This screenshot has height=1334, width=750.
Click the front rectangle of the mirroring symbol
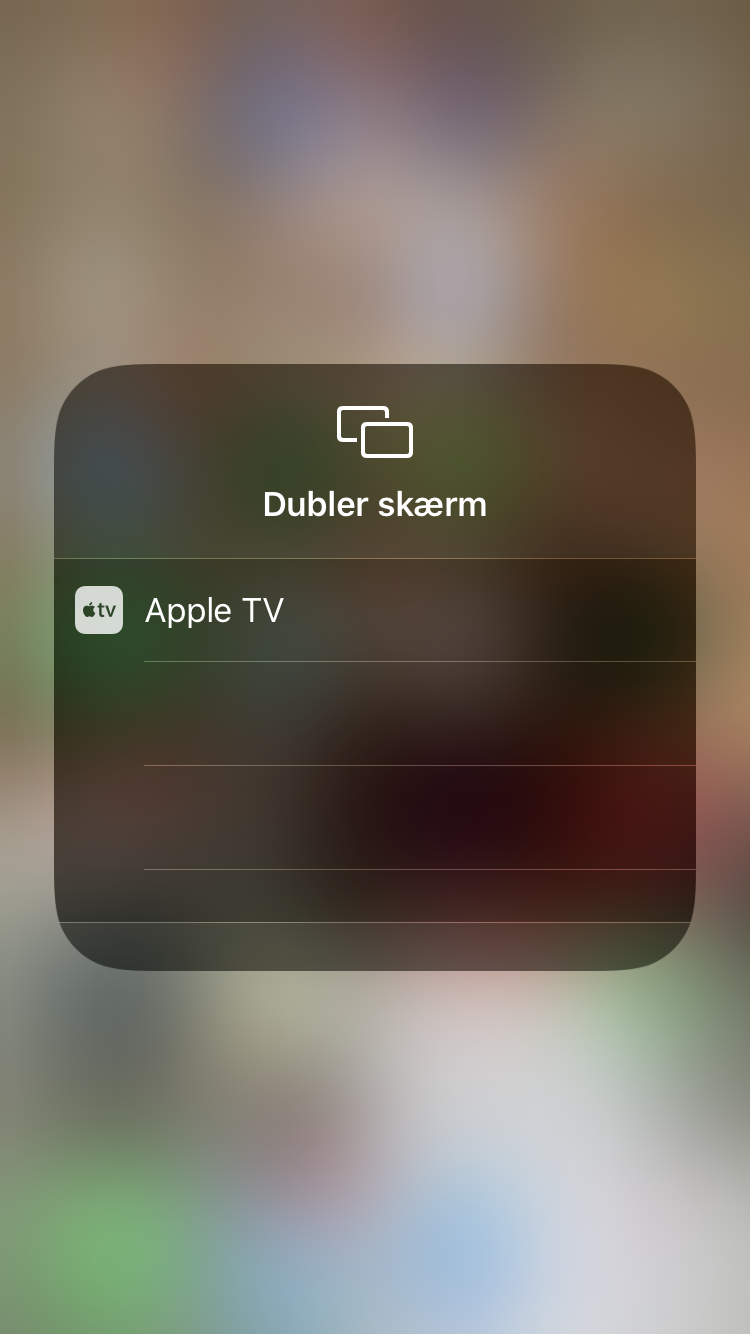pyautogui.click(x=386, y=440)
